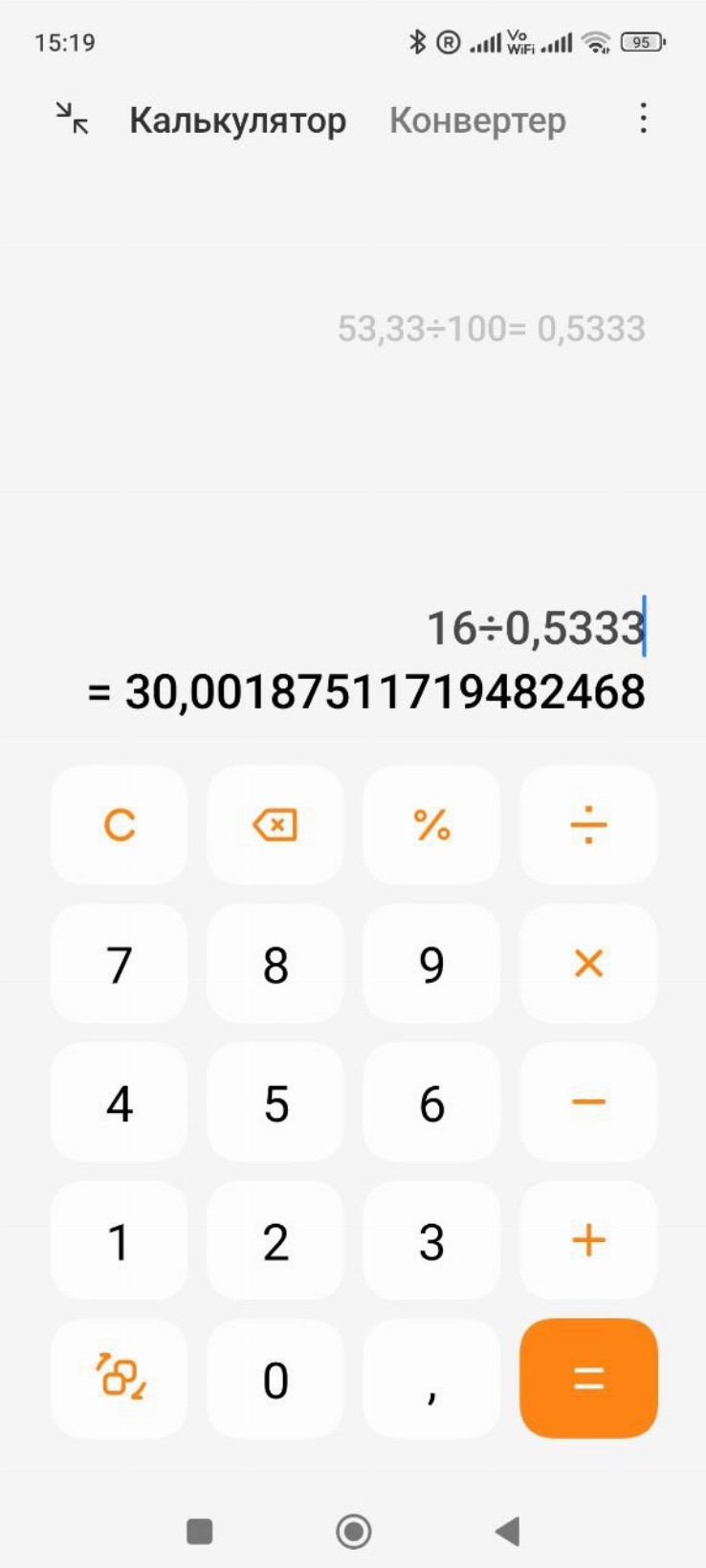This screenshot has height=1568, width=706.
Task: Enter the digit 7
Action: (x=120, y=964)
